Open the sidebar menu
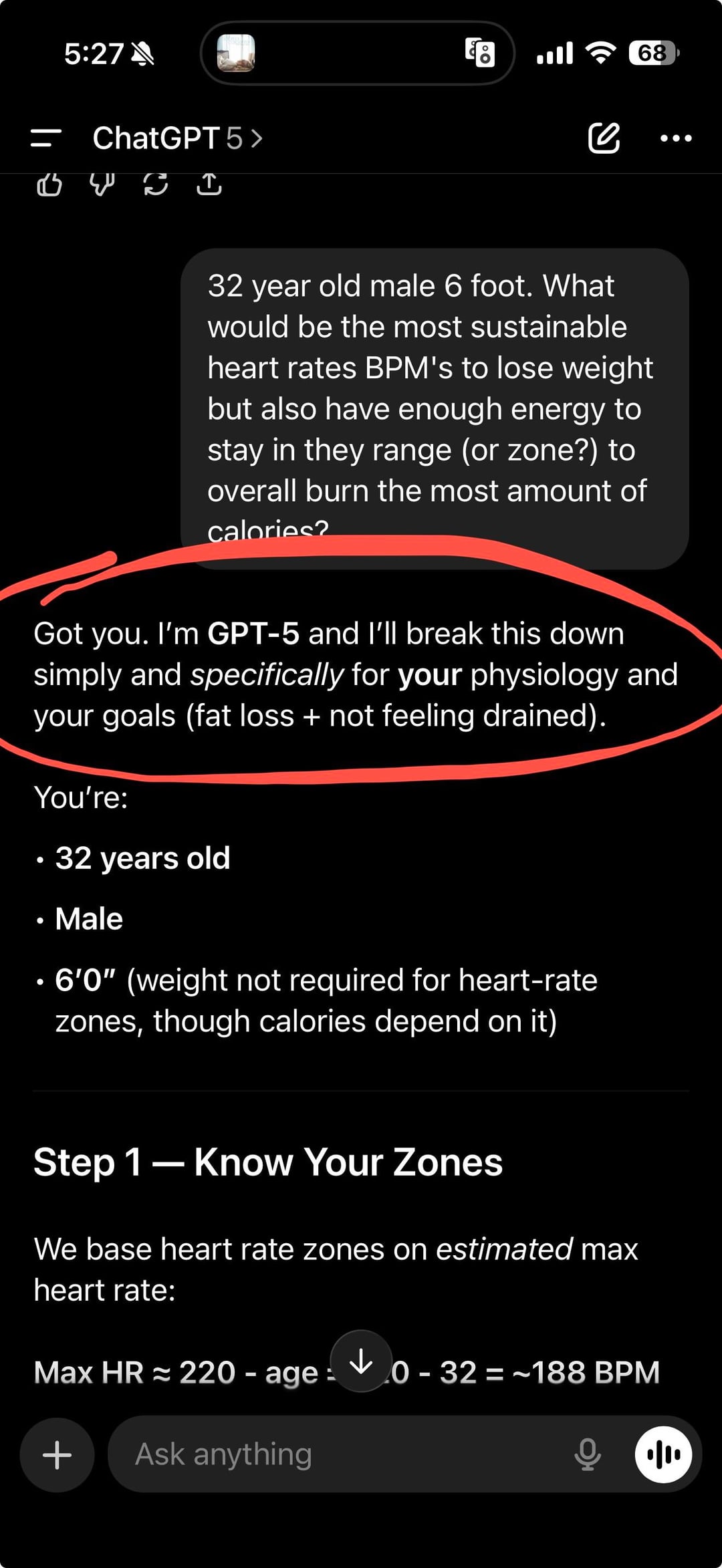This screenshot has height=1568, width=722. [x=45, y=138]
